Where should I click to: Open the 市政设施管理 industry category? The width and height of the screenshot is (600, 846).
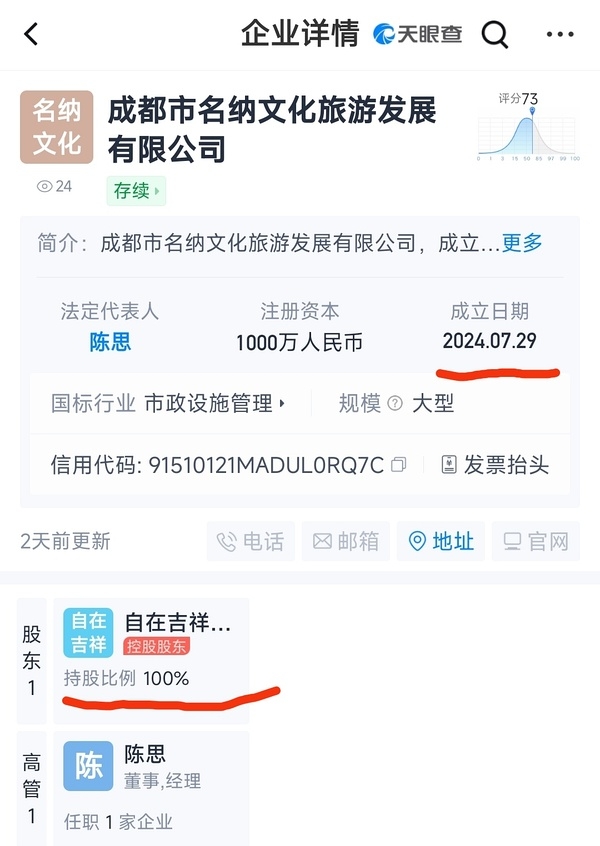pos(215,403)
